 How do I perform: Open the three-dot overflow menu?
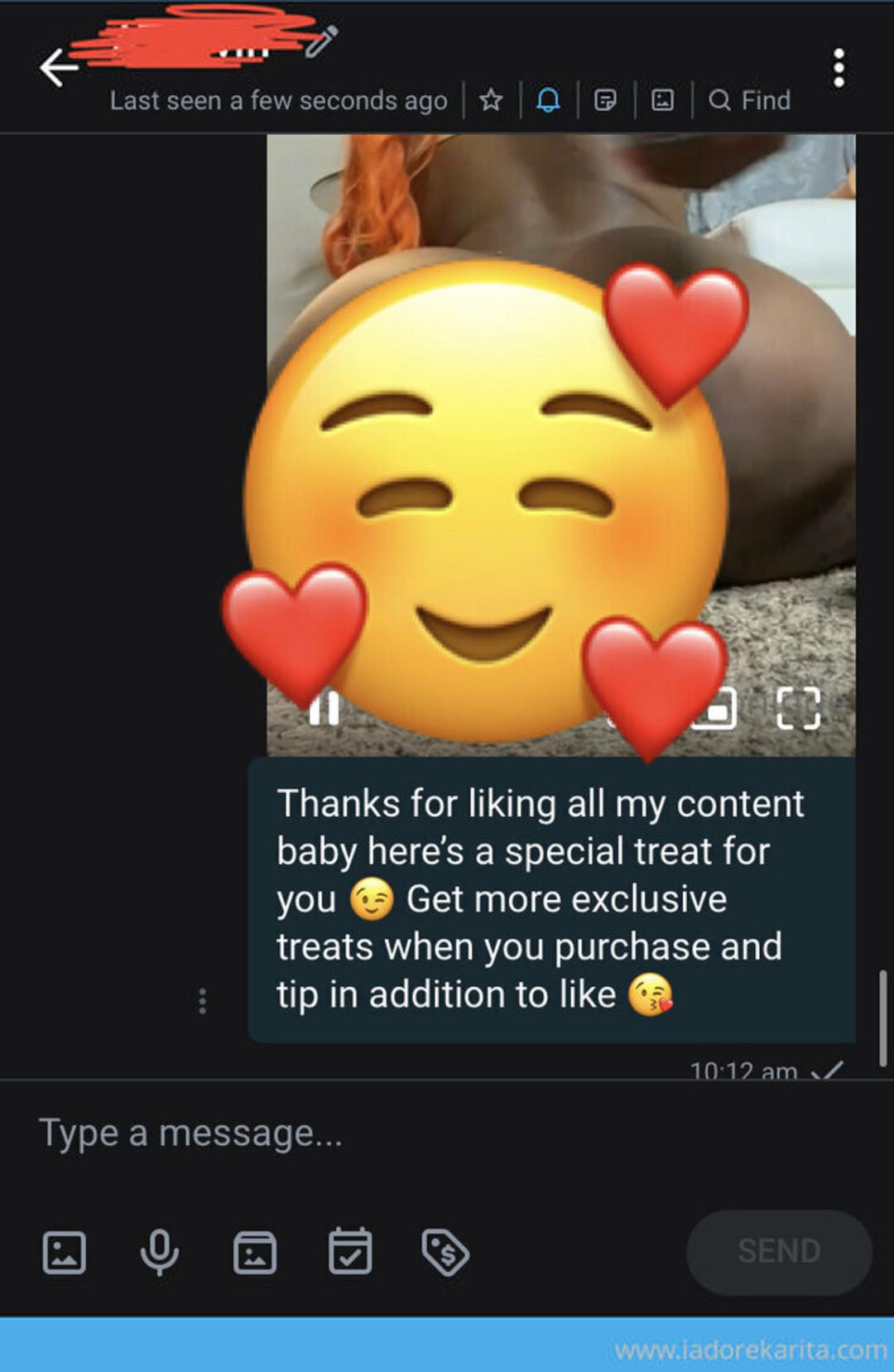(x=839, y=68)
